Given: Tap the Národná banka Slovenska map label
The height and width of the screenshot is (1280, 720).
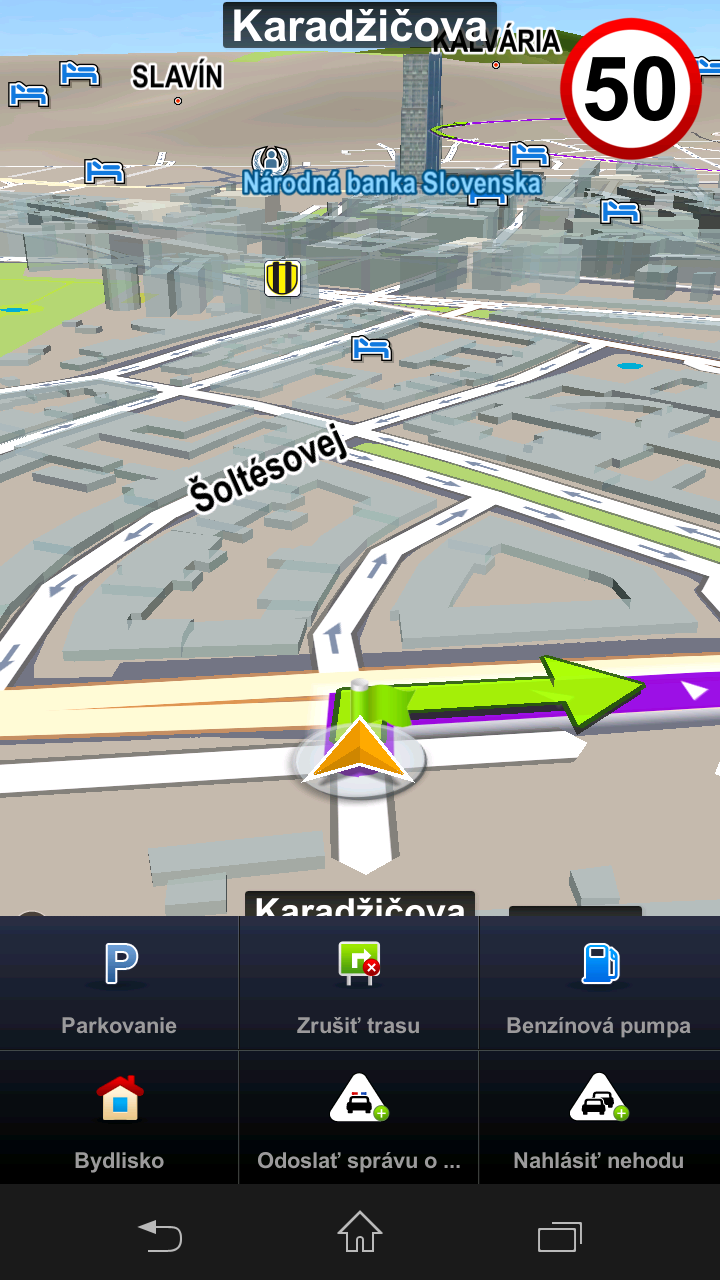Looking at the screenshot, I should [x=392, y=184].
